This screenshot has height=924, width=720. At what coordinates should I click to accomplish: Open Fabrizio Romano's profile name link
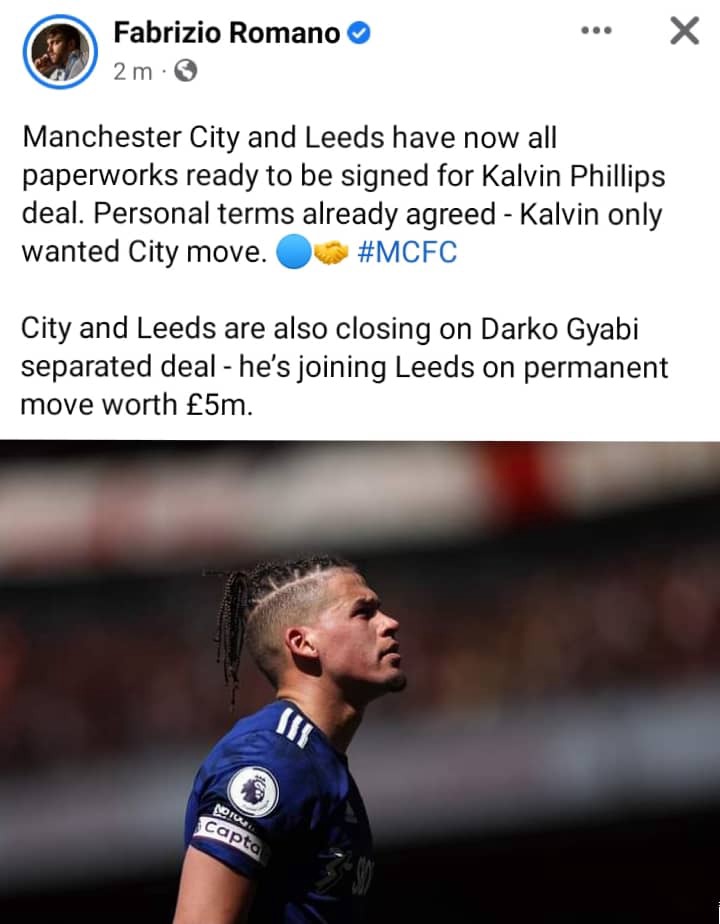(227, 32)
